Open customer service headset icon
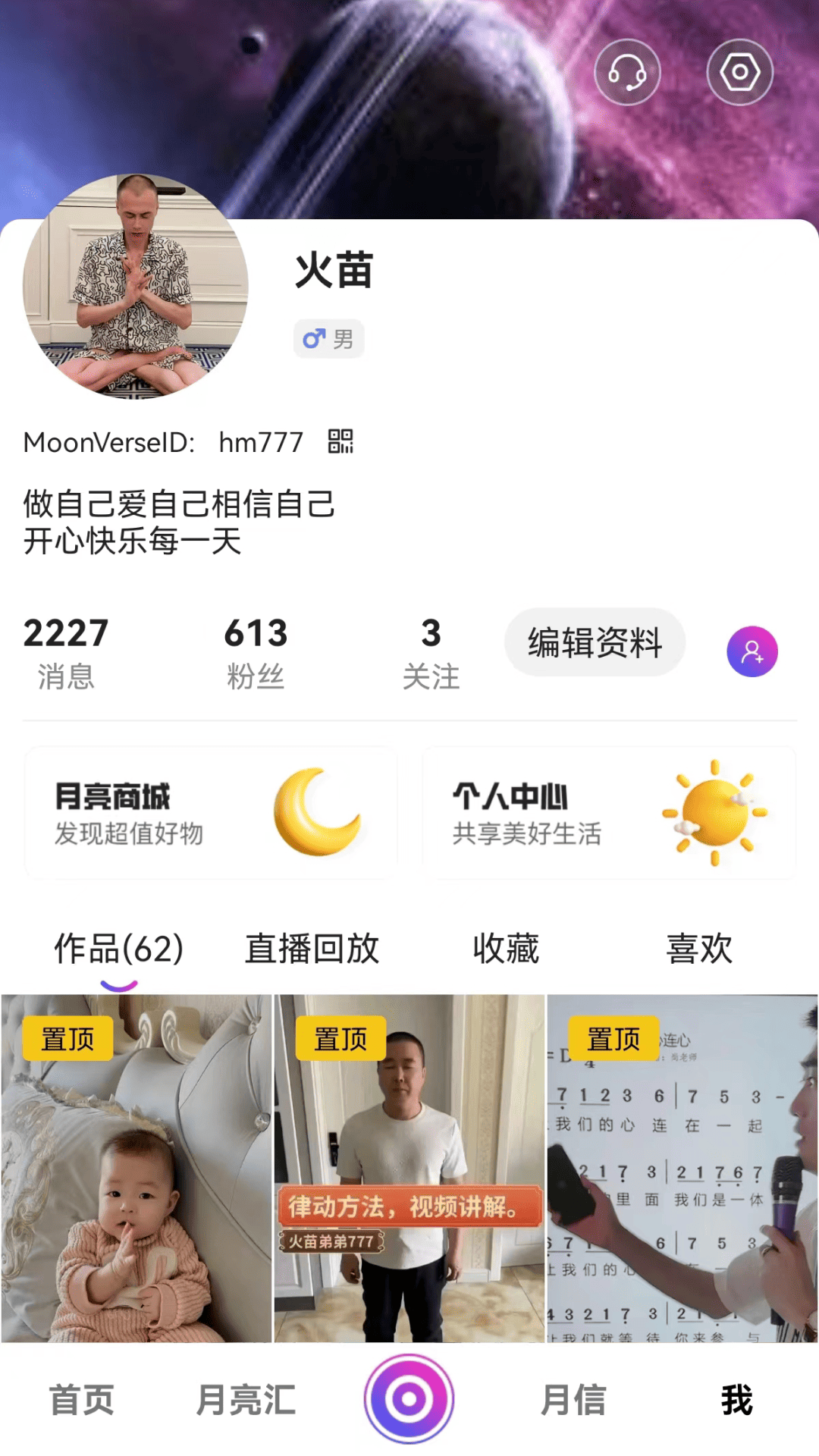819x1456 pixels. point(627,73)
